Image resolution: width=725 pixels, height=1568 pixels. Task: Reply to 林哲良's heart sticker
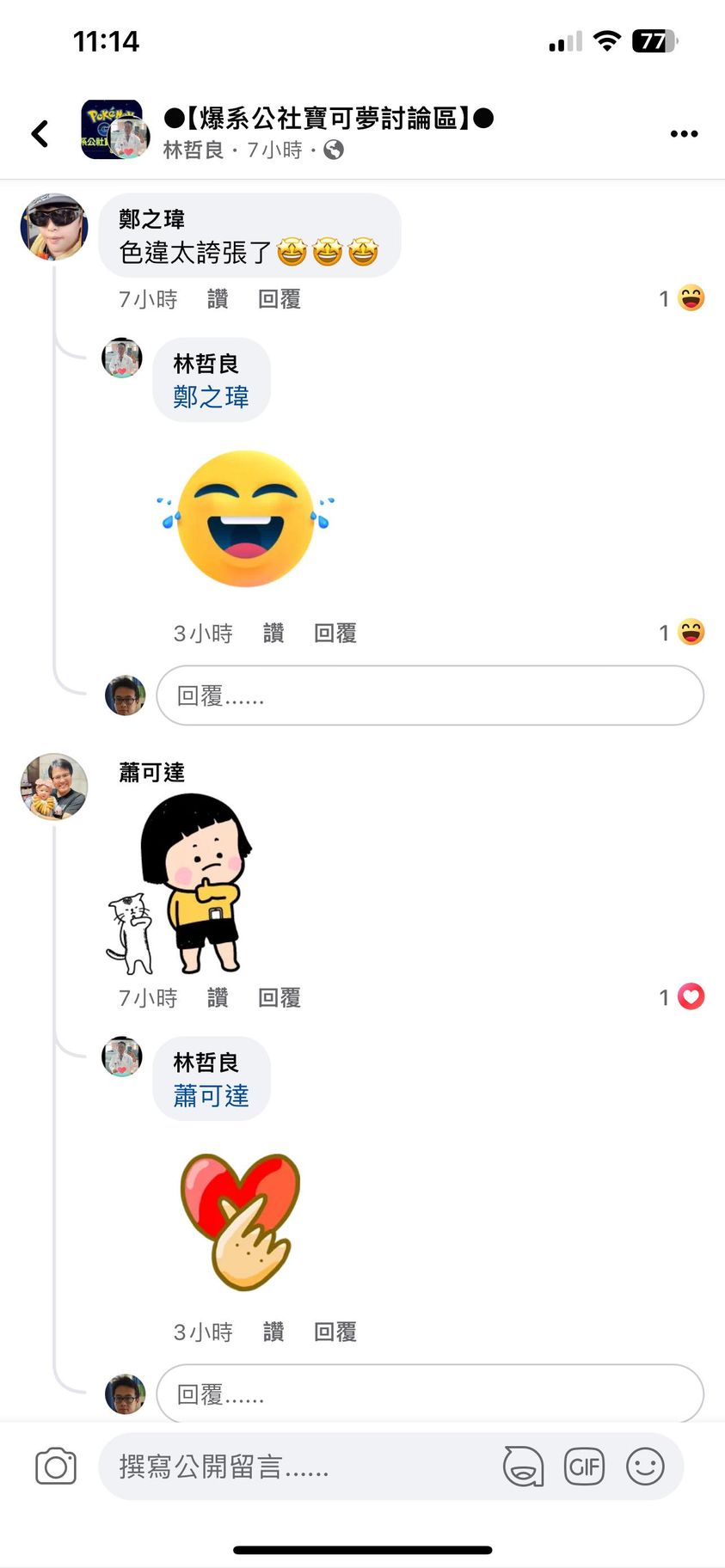[335, 1332]
